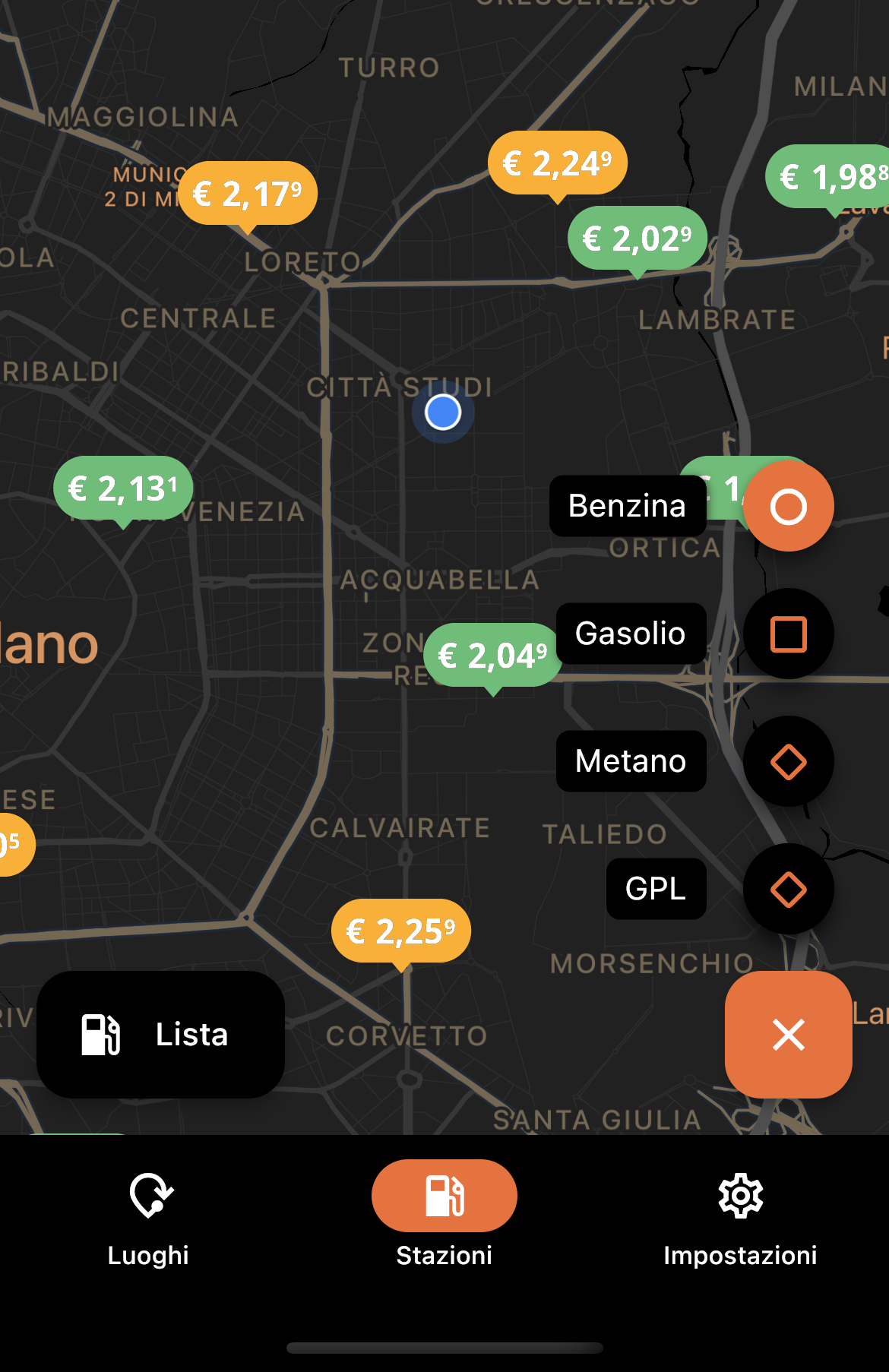Choose Gasolio fuel option
The image size is (889, 1372).
click(x=788, y=634)
